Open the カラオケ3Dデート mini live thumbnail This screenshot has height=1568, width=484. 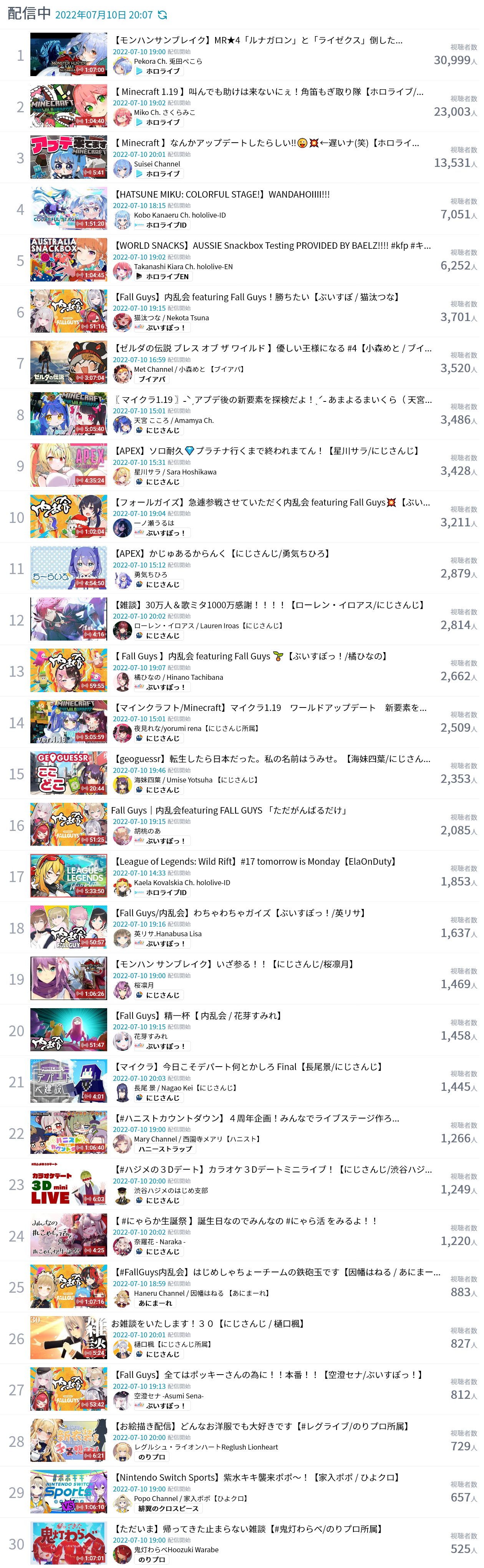[x=68, y=1185]
